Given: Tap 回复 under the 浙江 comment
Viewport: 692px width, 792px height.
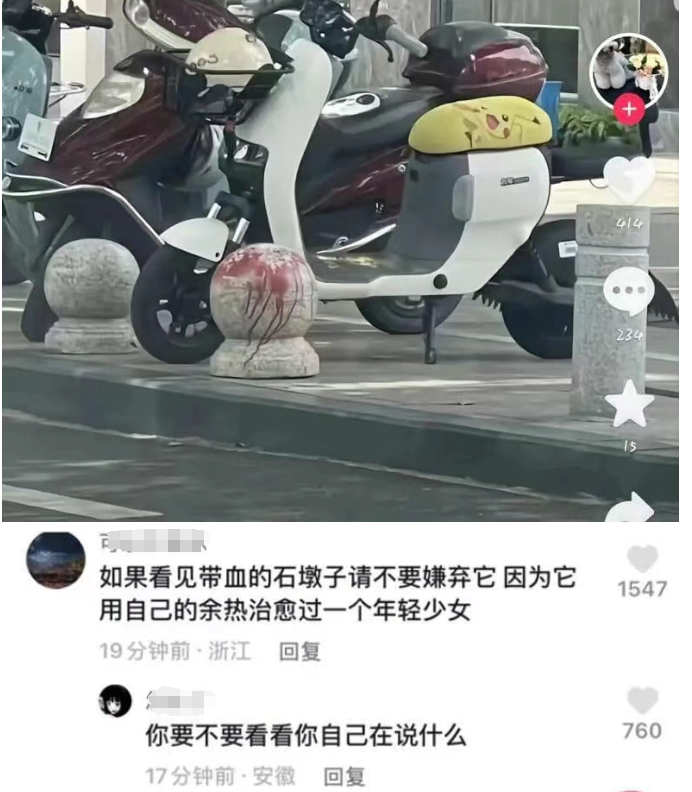Looking at the screenshot, I should tap(300, 651).
